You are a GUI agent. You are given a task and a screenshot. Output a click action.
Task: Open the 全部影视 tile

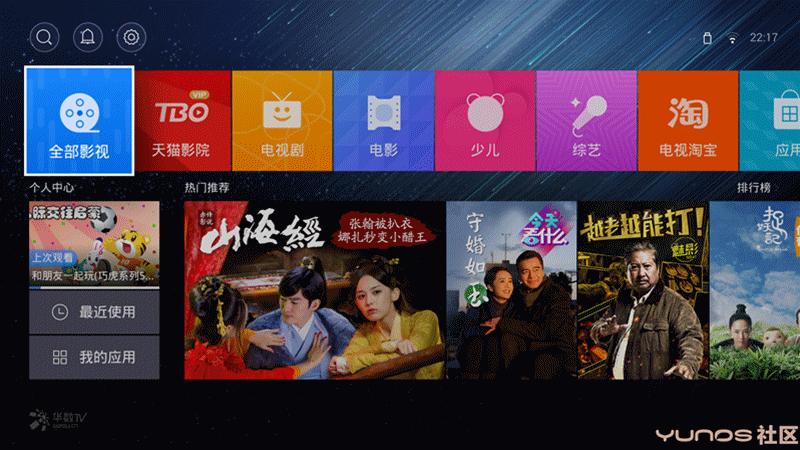(79, 121)
